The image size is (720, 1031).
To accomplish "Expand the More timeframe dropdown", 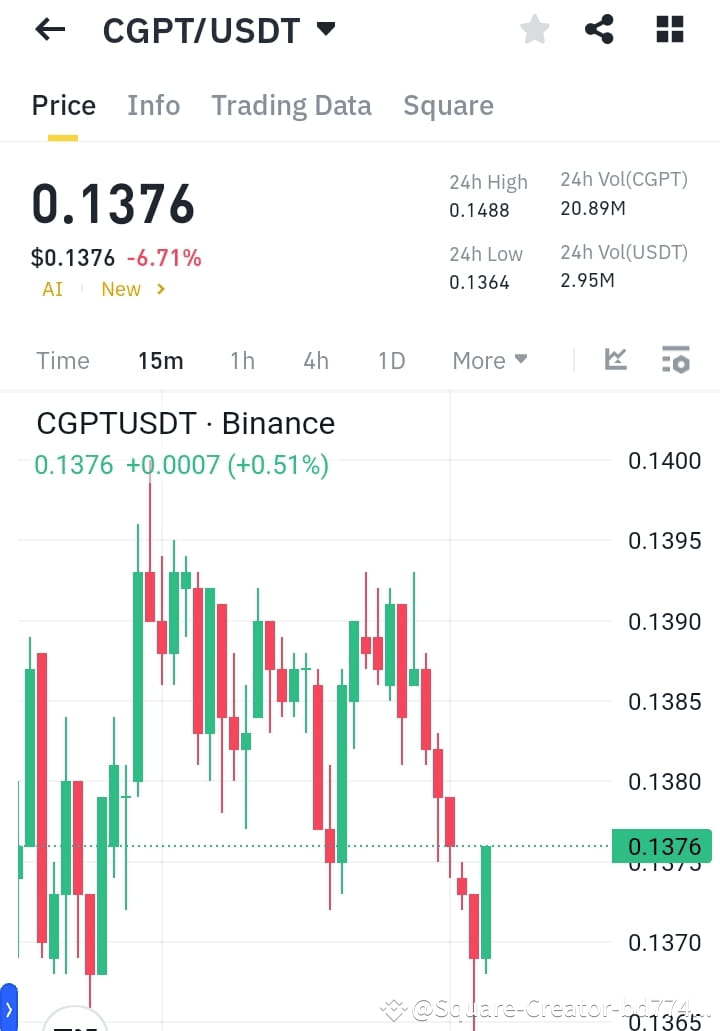I will point(489,359).
